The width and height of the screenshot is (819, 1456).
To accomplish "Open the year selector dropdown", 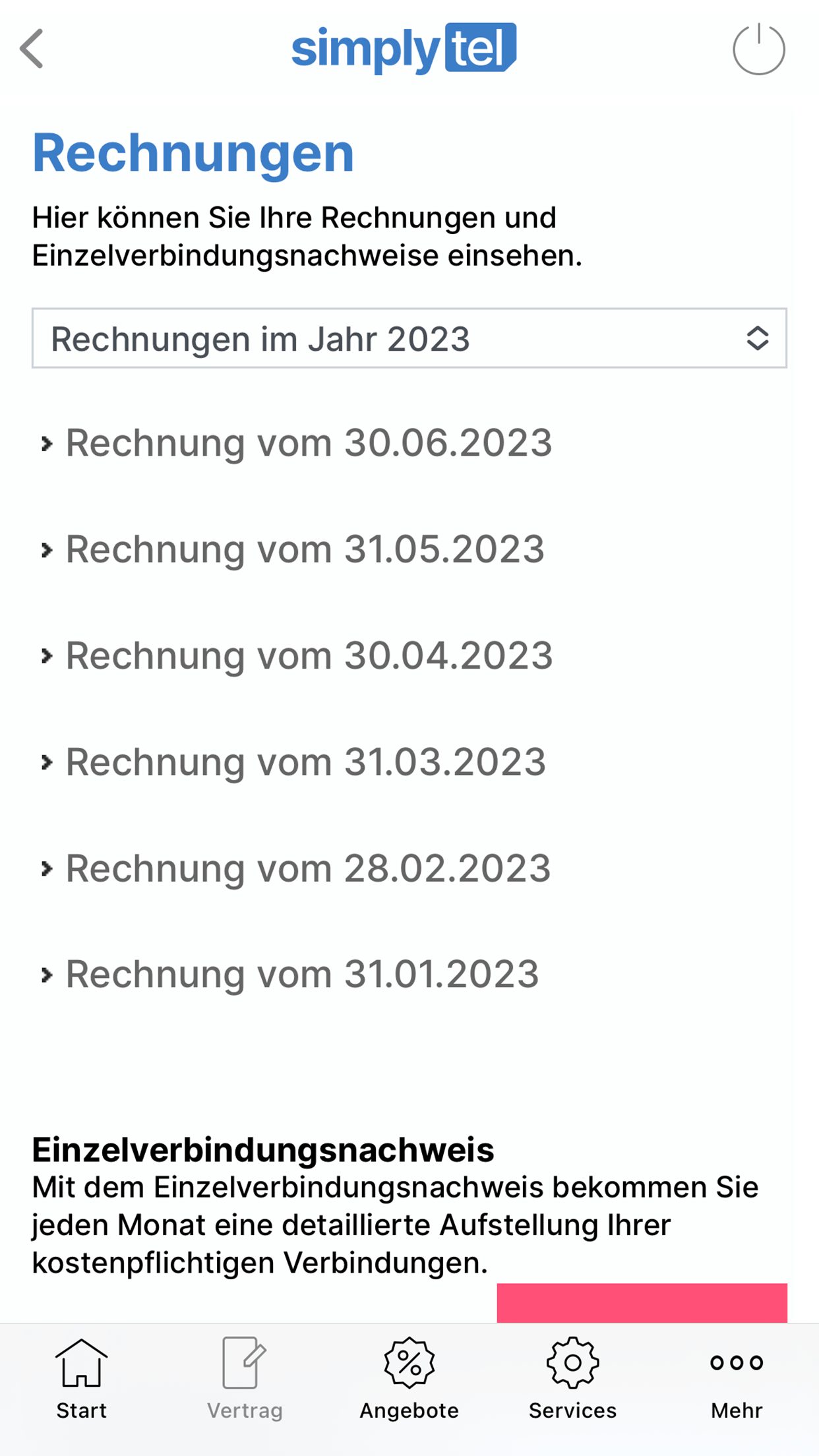I will (x=409, y=338).
